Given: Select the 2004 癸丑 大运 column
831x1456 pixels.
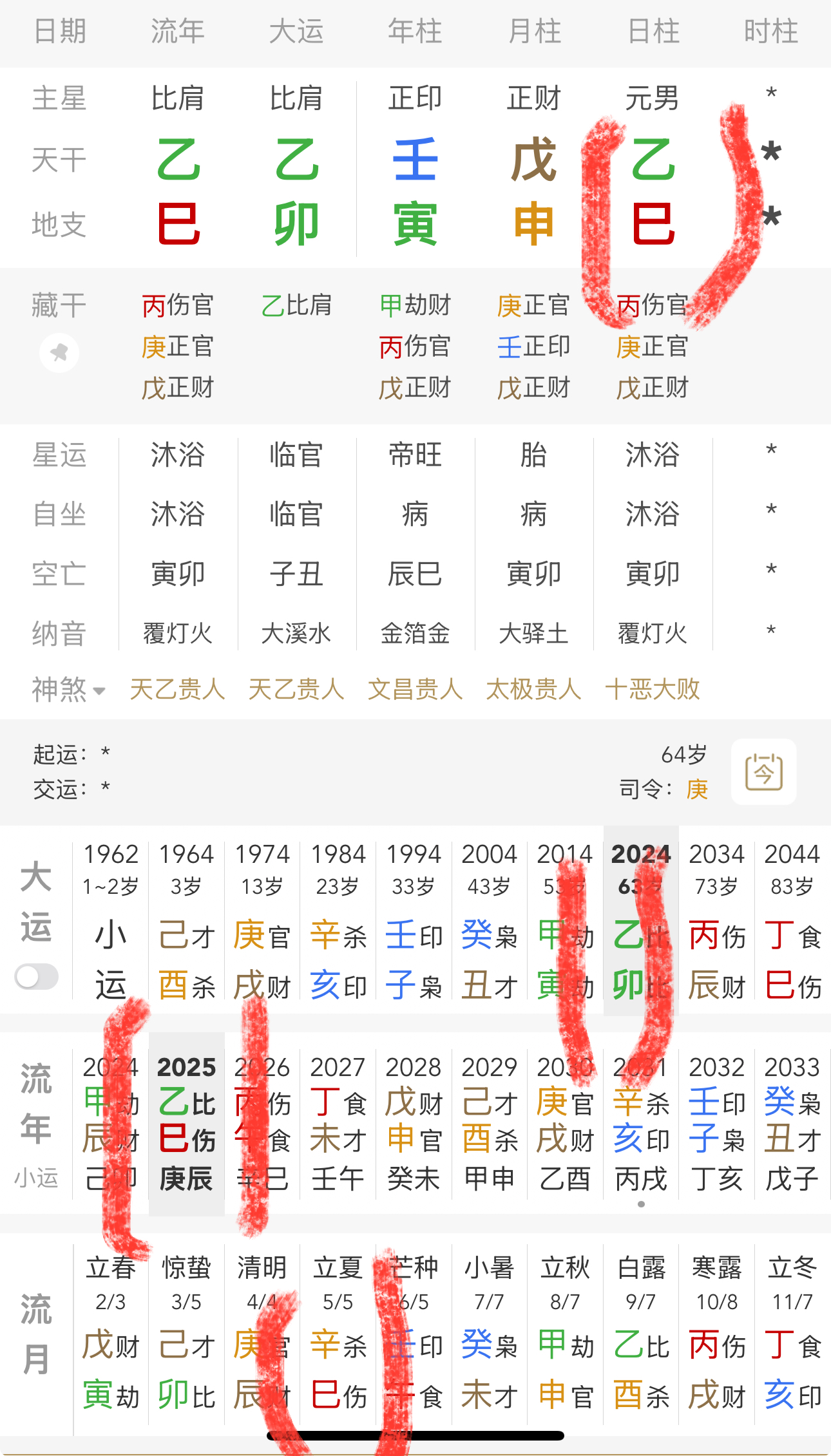Looking at the screenshot, I should click(x=490, y=921).
